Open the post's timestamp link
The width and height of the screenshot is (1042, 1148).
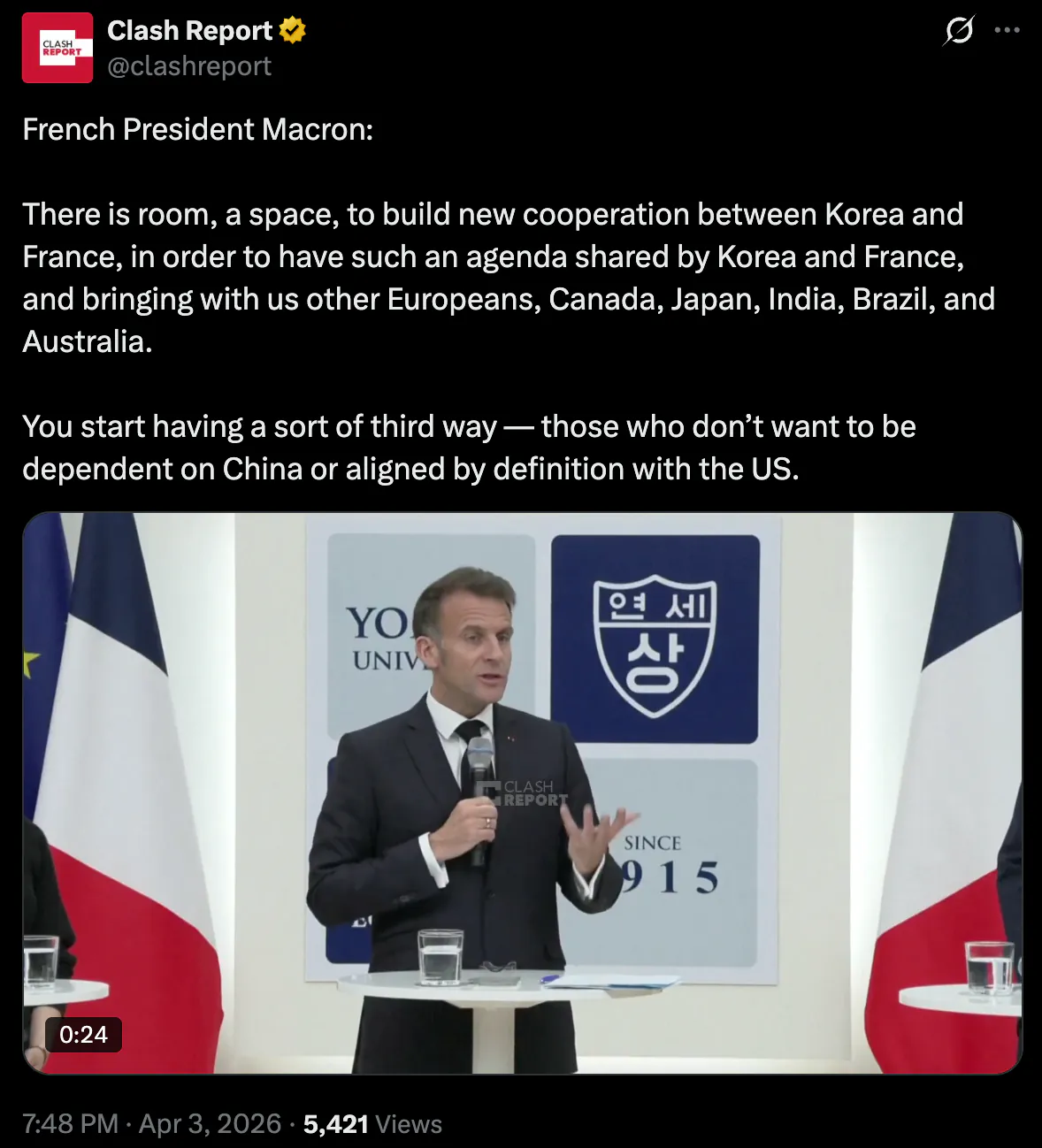(151, 1123)
